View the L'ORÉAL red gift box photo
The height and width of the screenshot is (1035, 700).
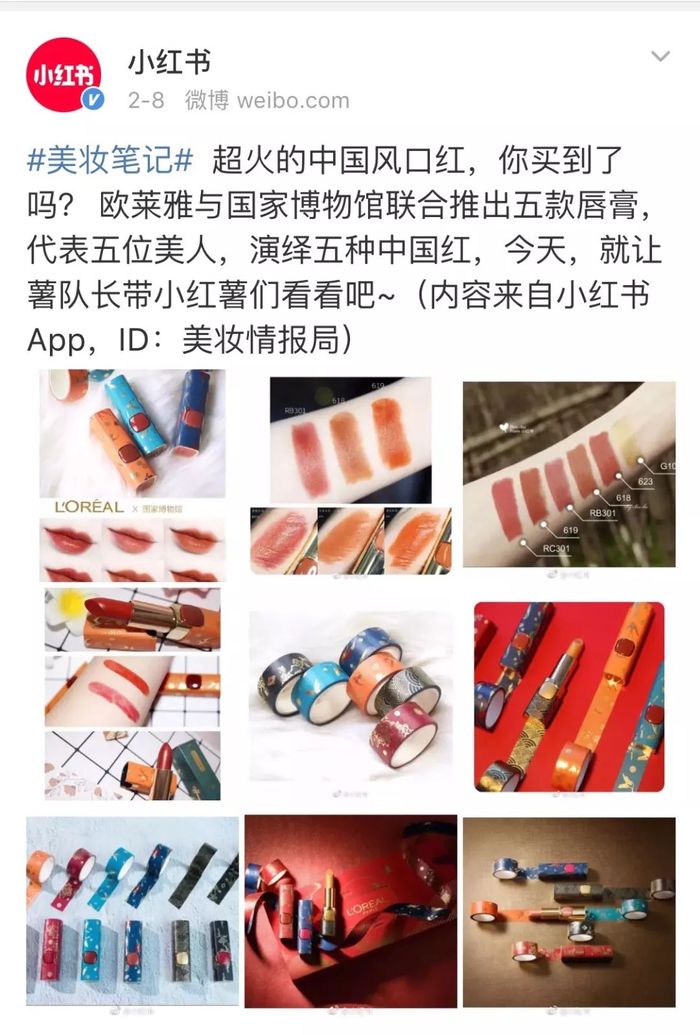click(350, 910)
